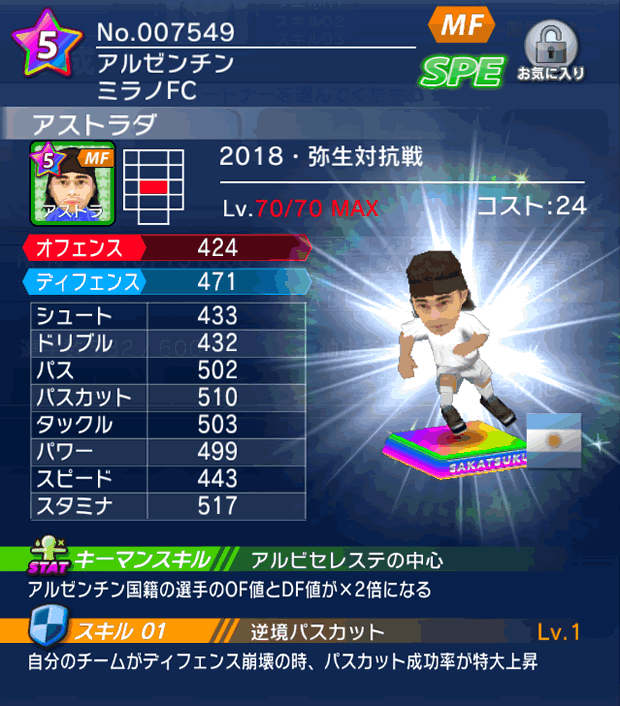Open the アストラダ player card thumbnail
Screen dimensions: 620x706
(x=72, y=183)
